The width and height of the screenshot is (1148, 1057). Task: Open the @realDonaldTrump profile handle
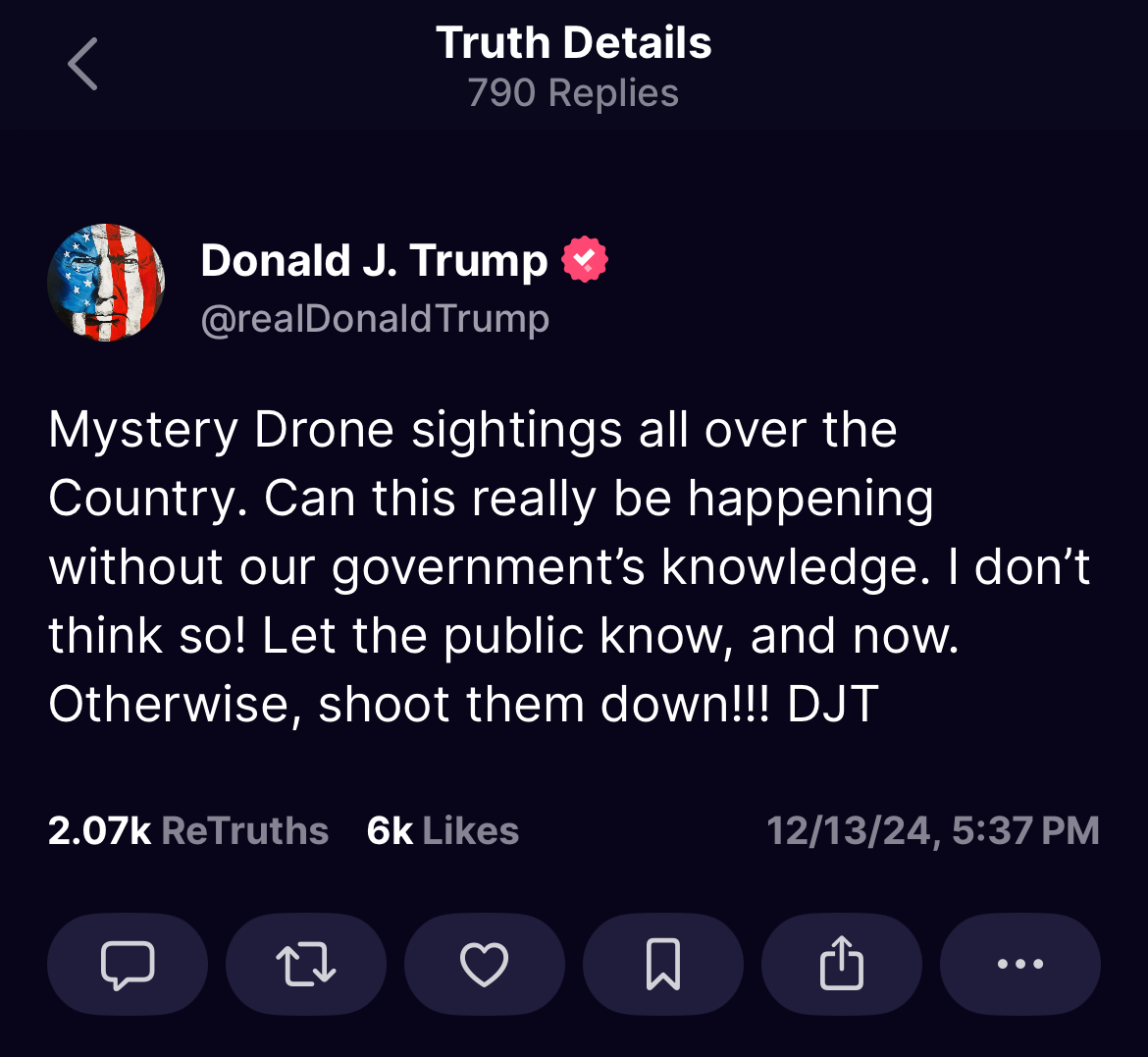coord(375,319)
